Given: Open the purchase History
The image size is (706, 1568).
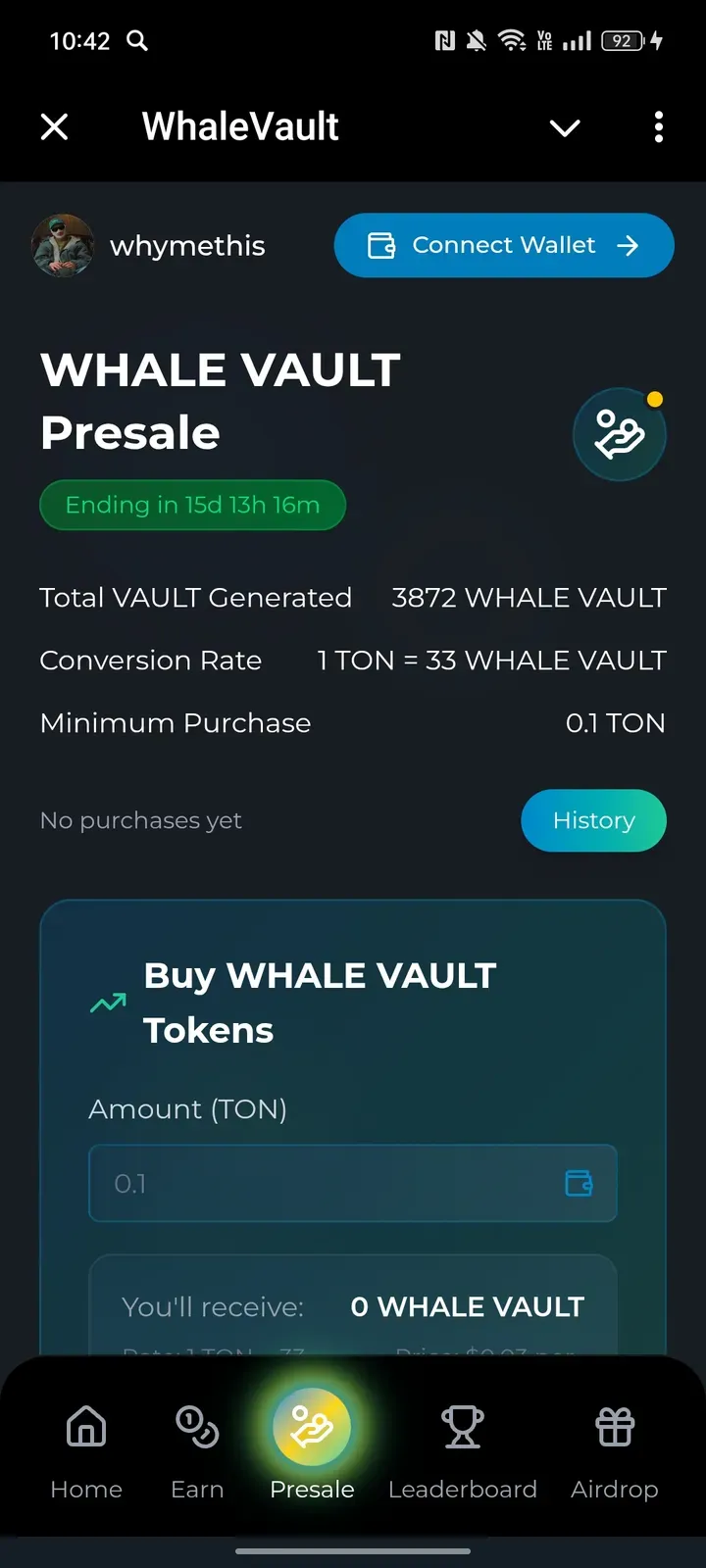Looking at the screenshot, I should [x=593, y=820].
